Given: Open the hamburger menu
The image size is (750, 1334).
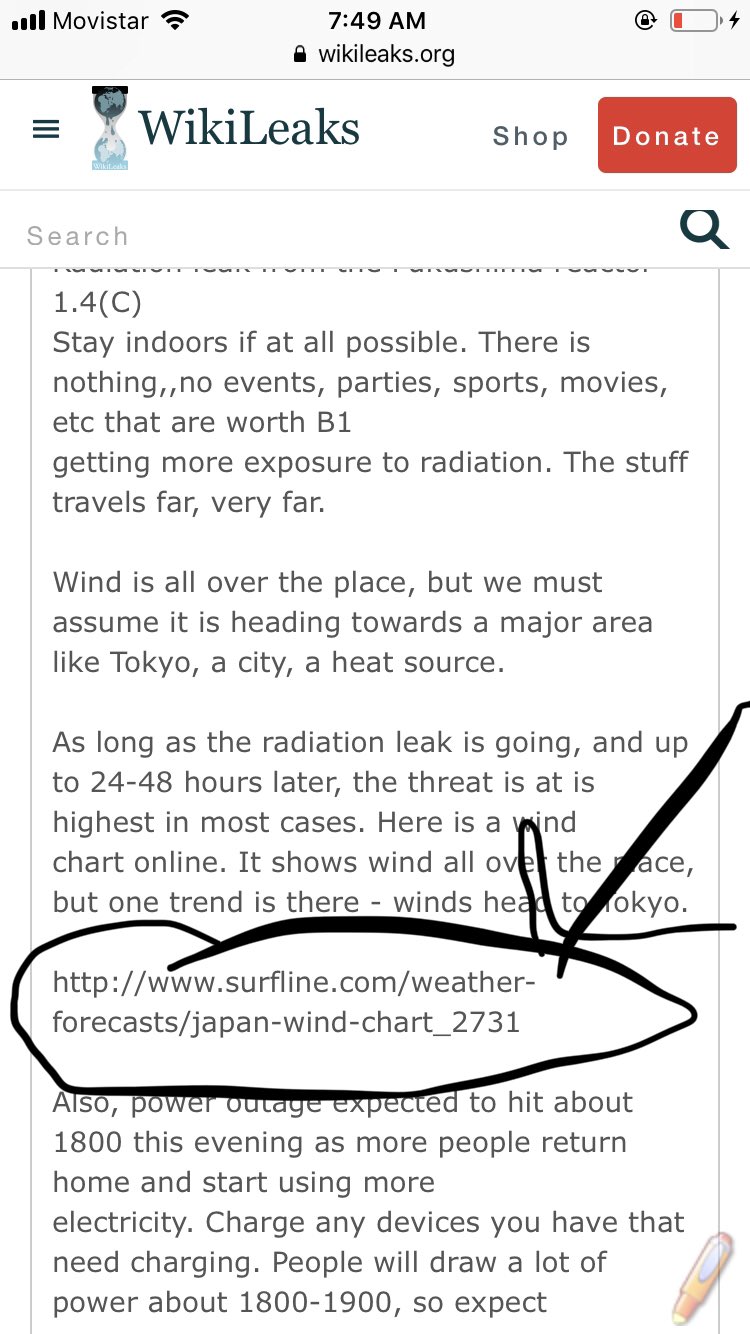Looking at the screenshot, I should tap(46, 130).
